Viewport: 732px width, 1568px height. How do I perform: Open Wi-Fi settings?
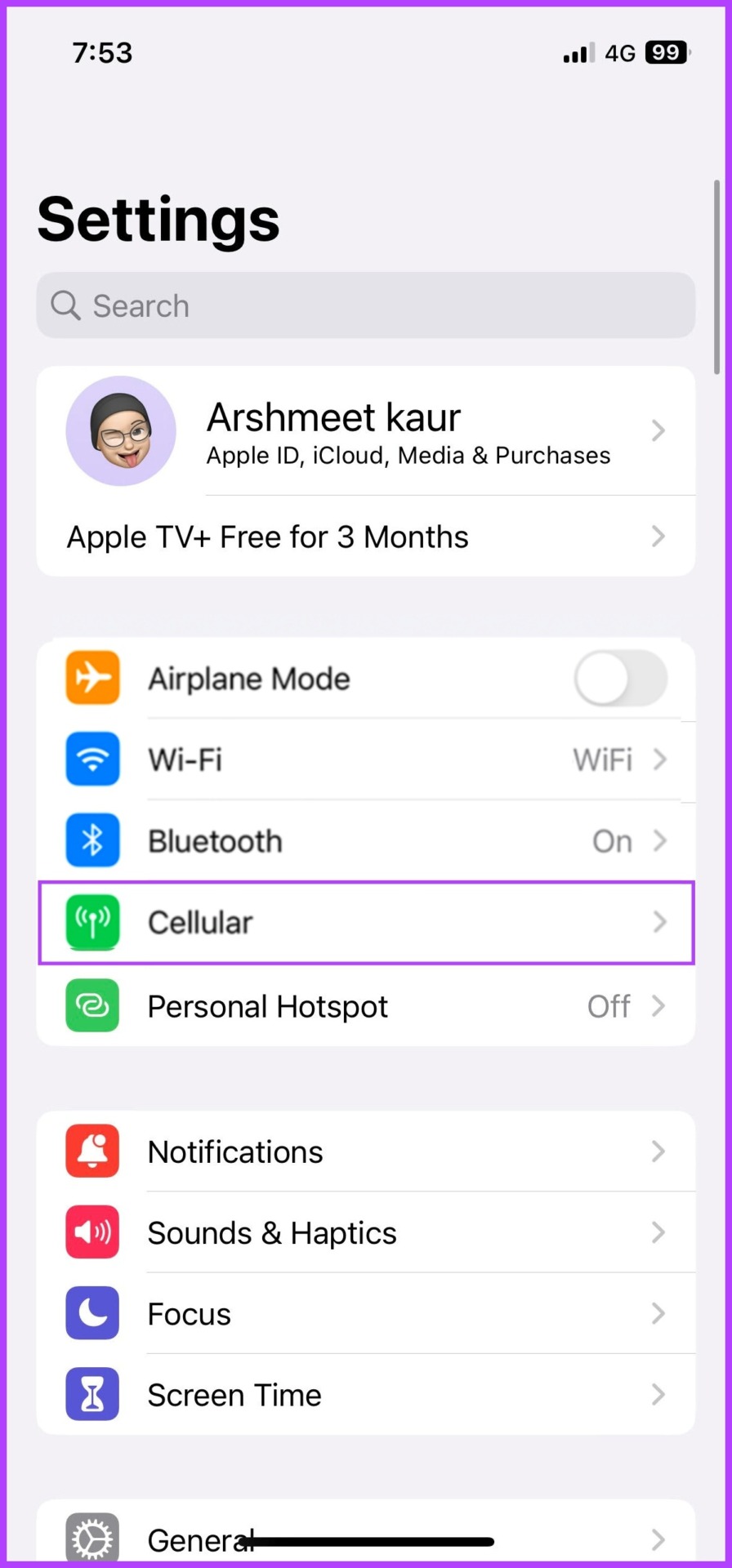coord(365,759)
